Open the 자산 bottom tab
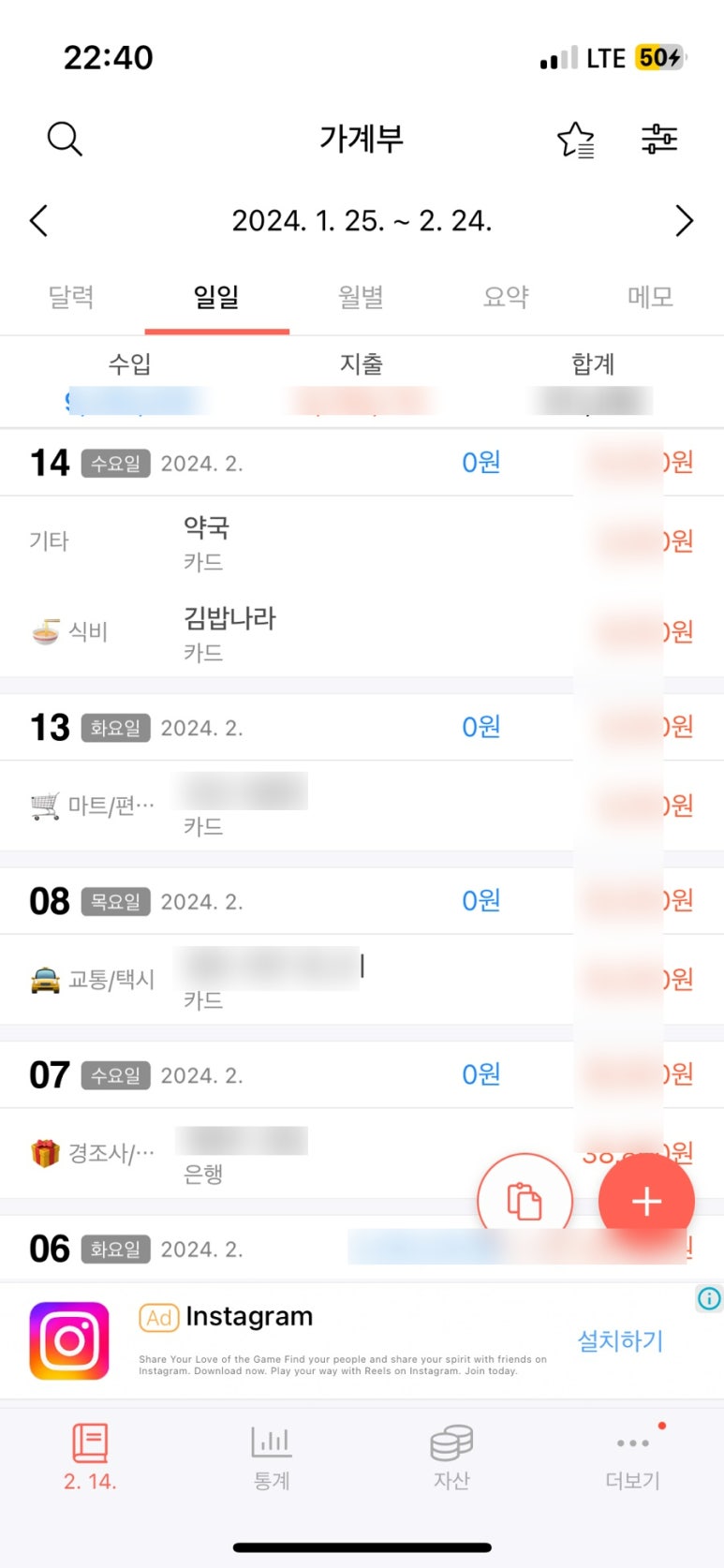This screenshot has width=724, height=1568. 451,1458
